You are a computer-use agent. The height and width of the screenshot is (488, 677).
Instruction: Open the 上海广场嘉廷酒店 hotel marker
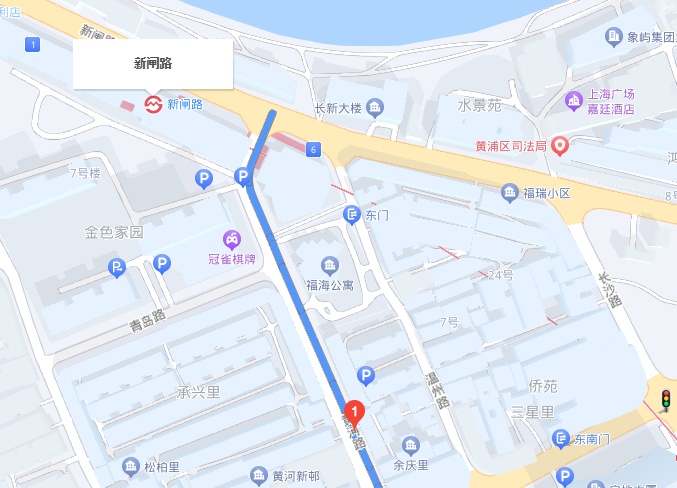pos(574,100)
